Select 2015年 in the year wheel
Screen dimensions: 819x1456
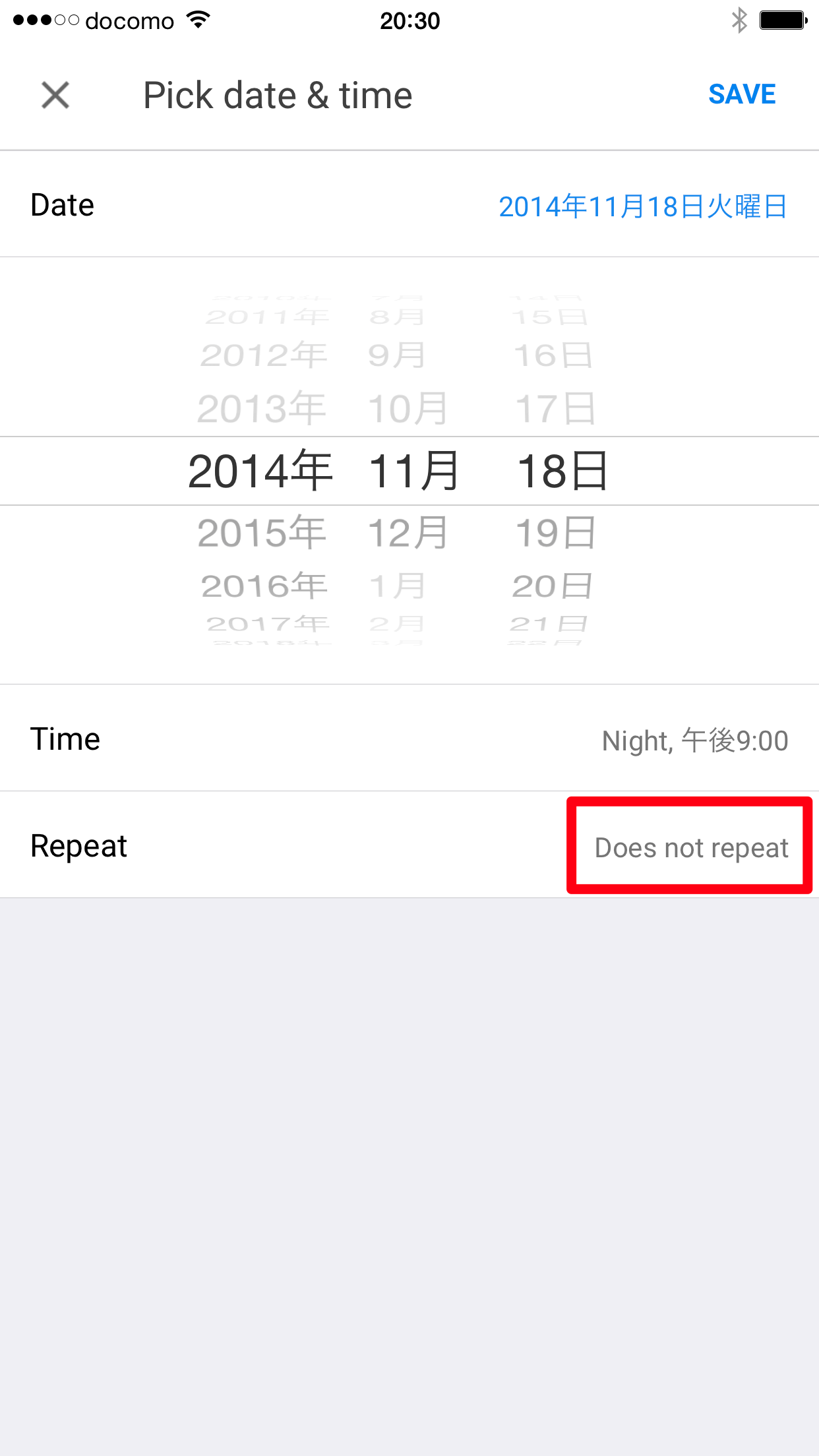260,531
